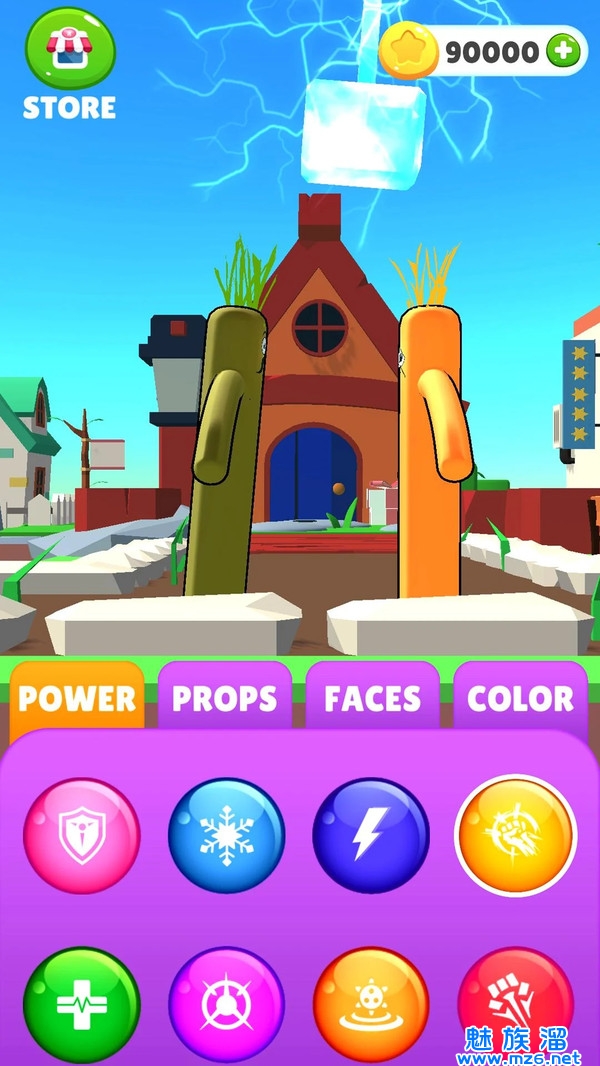Add more coins with the plus button
Image resolution: width=600 pixels, height=1066 pixels.
pyautogui.click(x=565, y=52)
